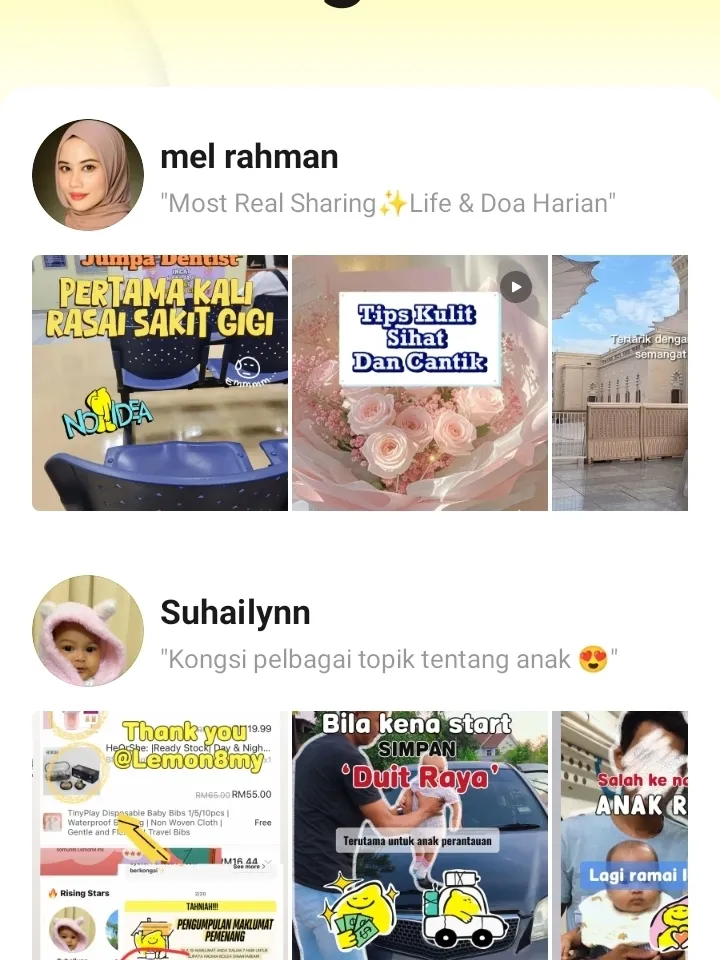This screenshot has height=960, width=720.
Task: Open mel rahman's profile picture
Action: click(88, 175)
